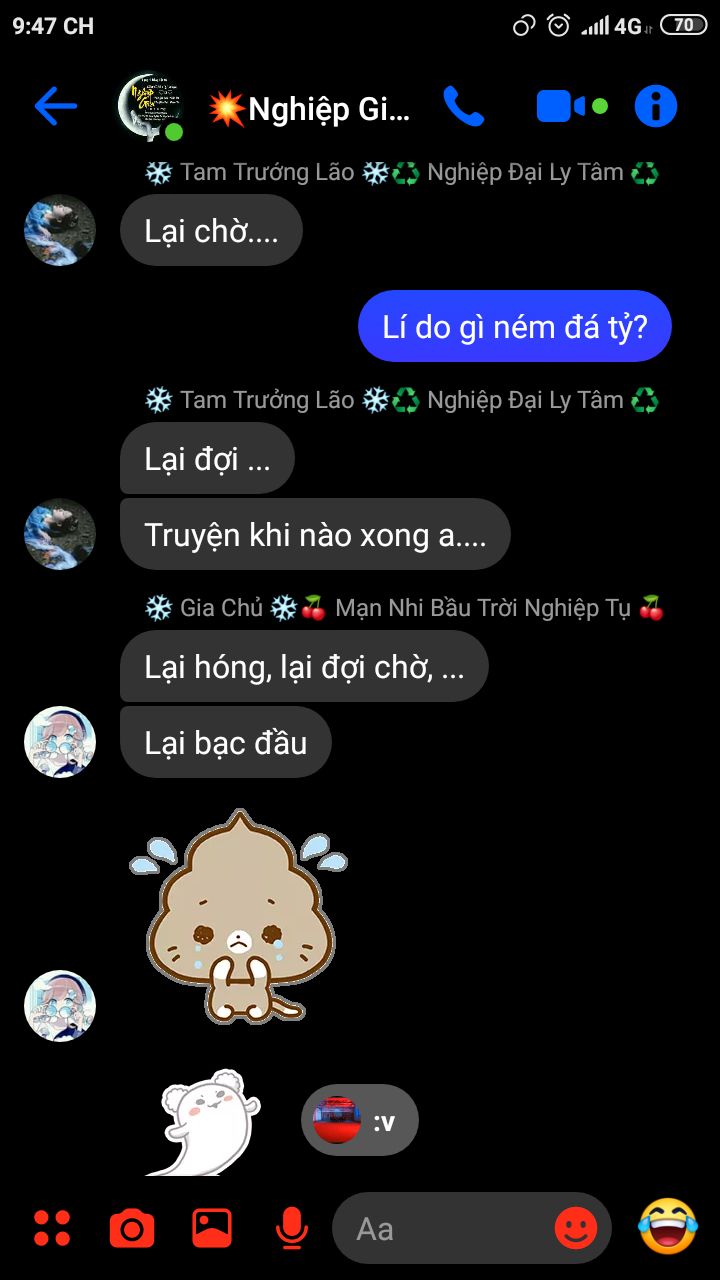Start a video call with the group
Image resolution: width=720 pixels, height=1280 pixels.
pyautogui.click(x=572, y=106)
